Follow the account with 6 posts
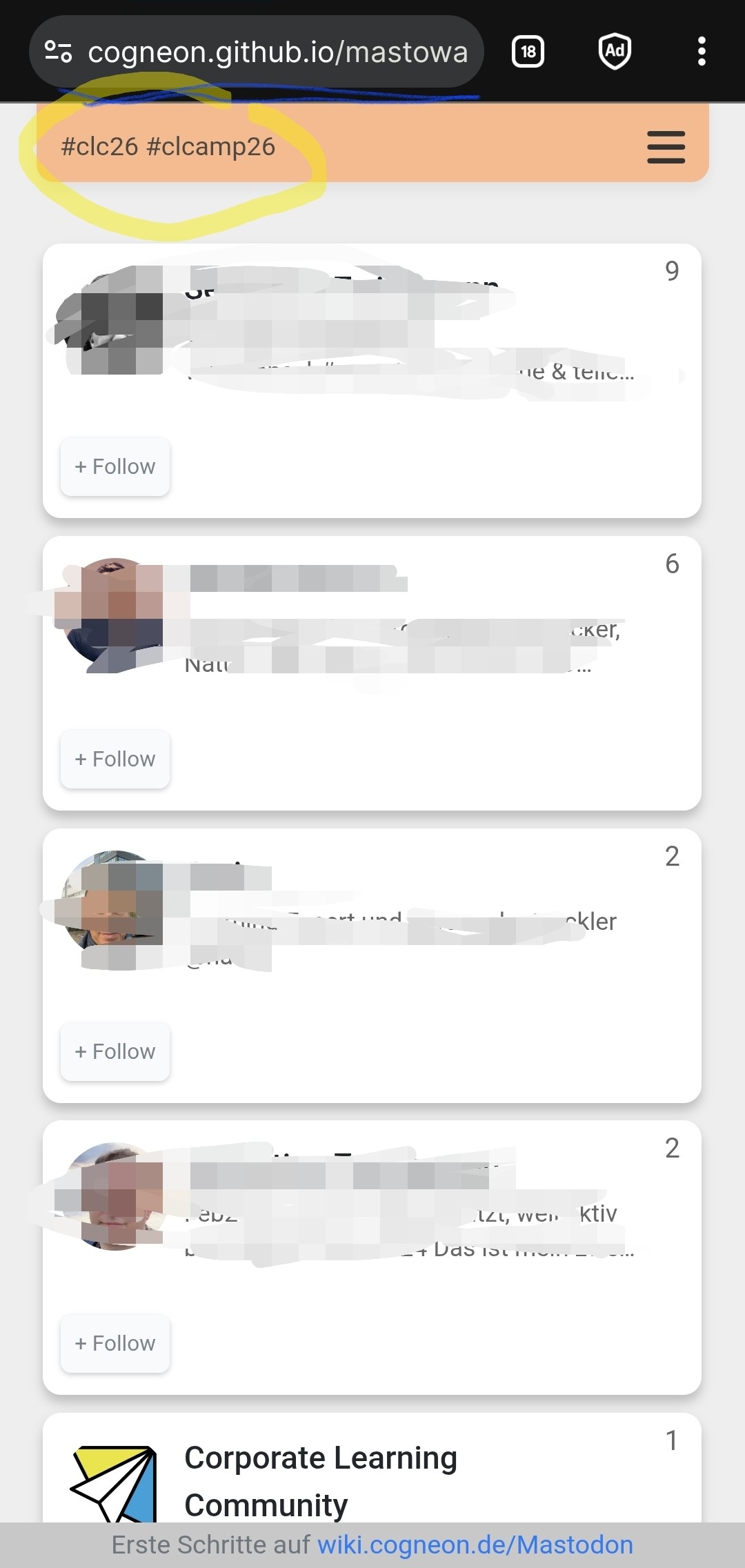Viewport: 745px width, 1568px height. 115,760
